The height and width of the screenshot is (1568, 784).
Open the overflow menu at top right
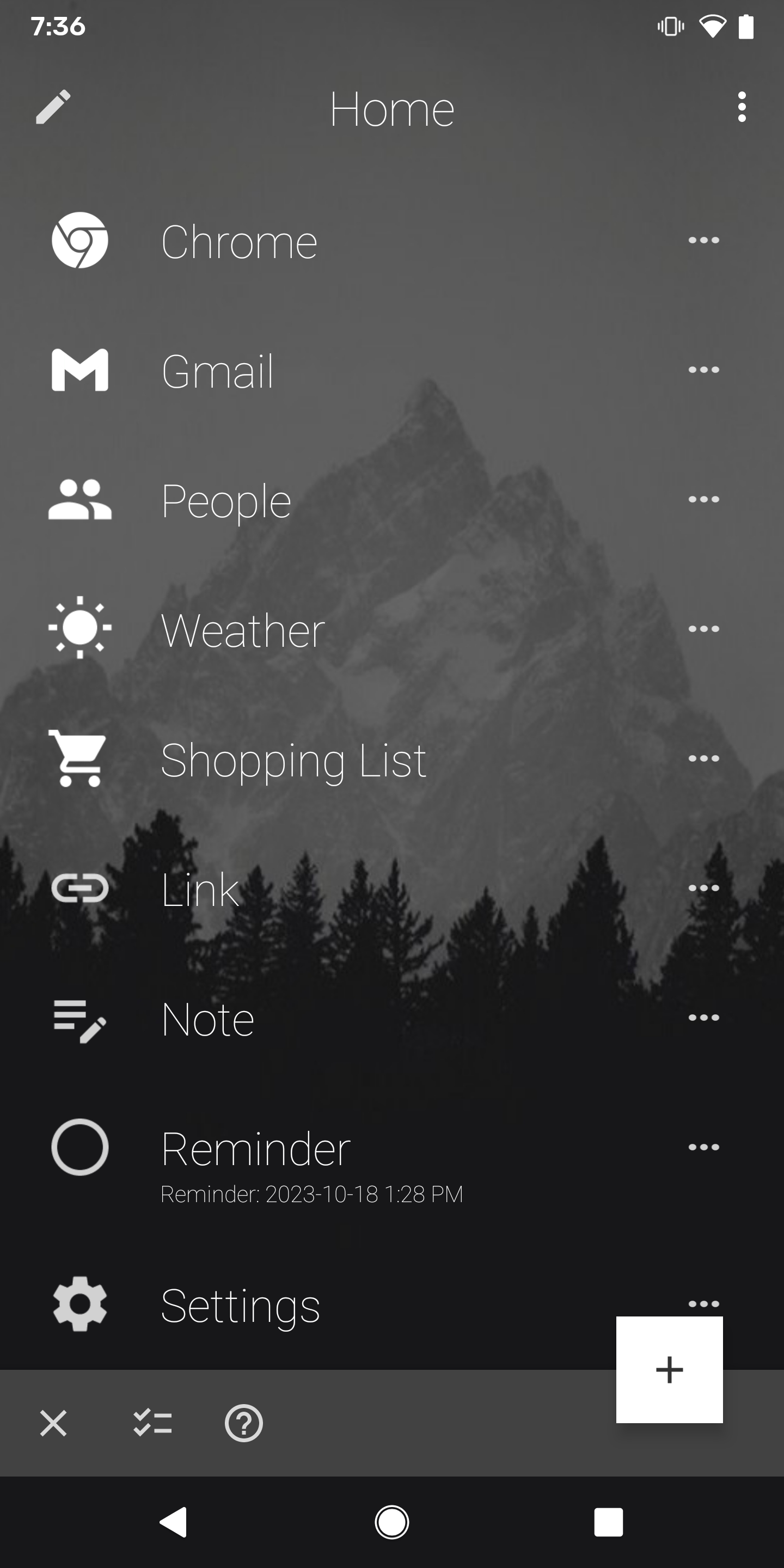click(743, 106)
